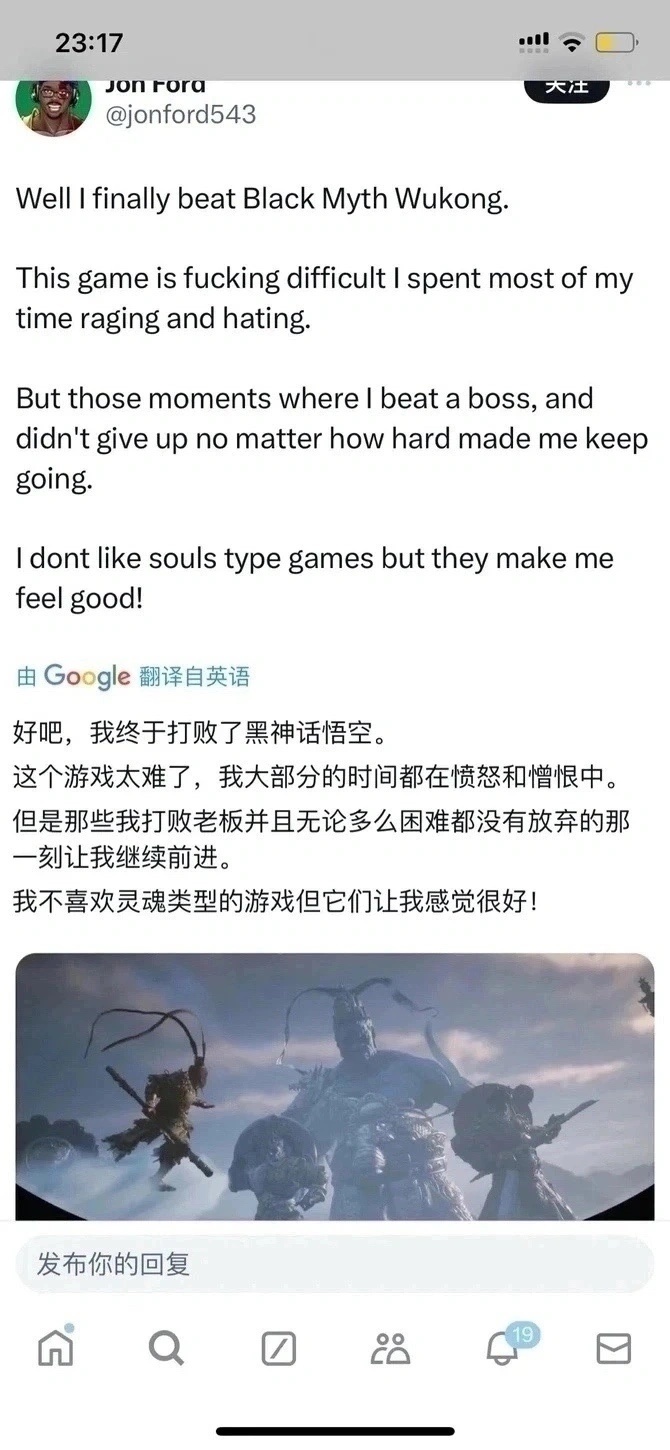Open Jon Ford's profile avatar
The height and width of the screenshot is (1450, 670).
click(53, 106)
